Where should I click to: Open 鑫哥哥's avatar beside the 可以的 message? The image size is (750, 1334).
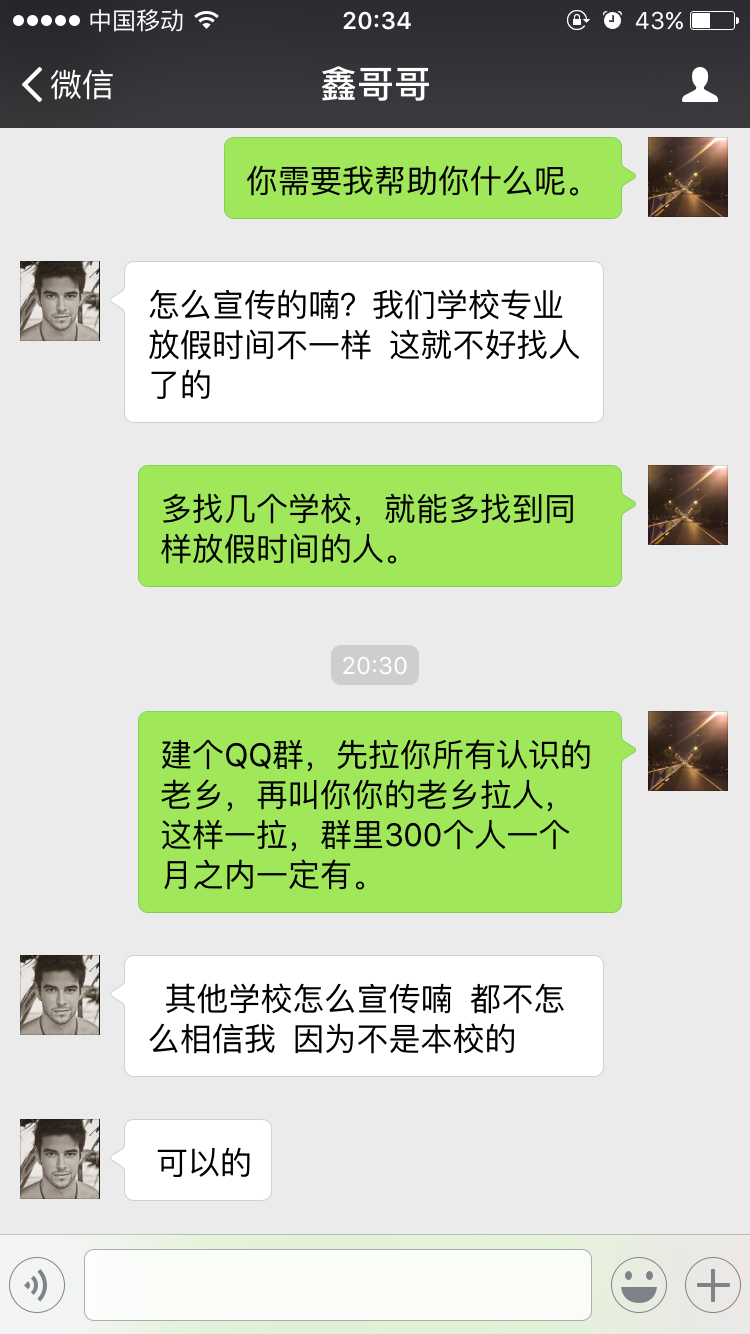tap(60, 1159)
